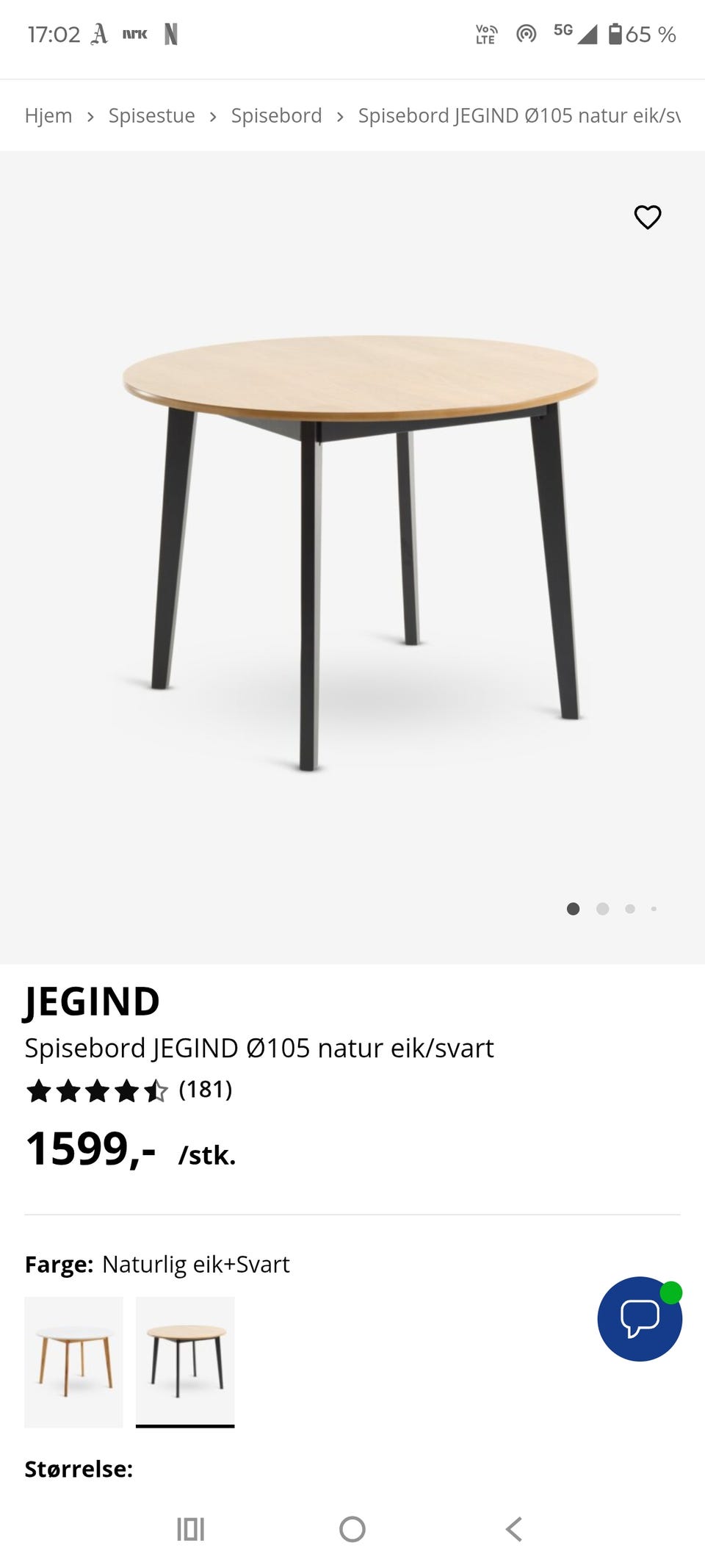Open recent apps from navigation bar
The width and height of the screenshot is (705, 1568).
(x=190, y=1529)
